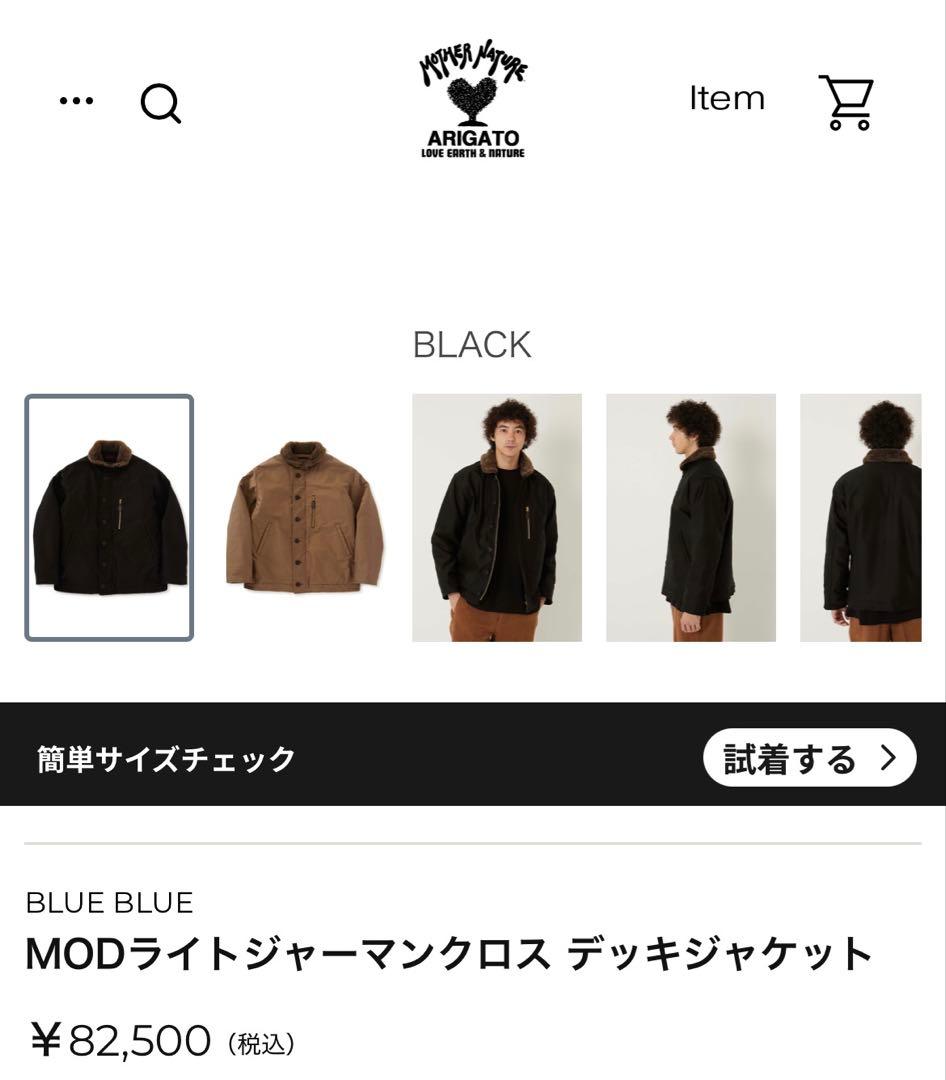This screenshot has width=946, height=1080.
Task: Select the BLACK color label heading
Action: pyautogui.click(x=472, y=344)
